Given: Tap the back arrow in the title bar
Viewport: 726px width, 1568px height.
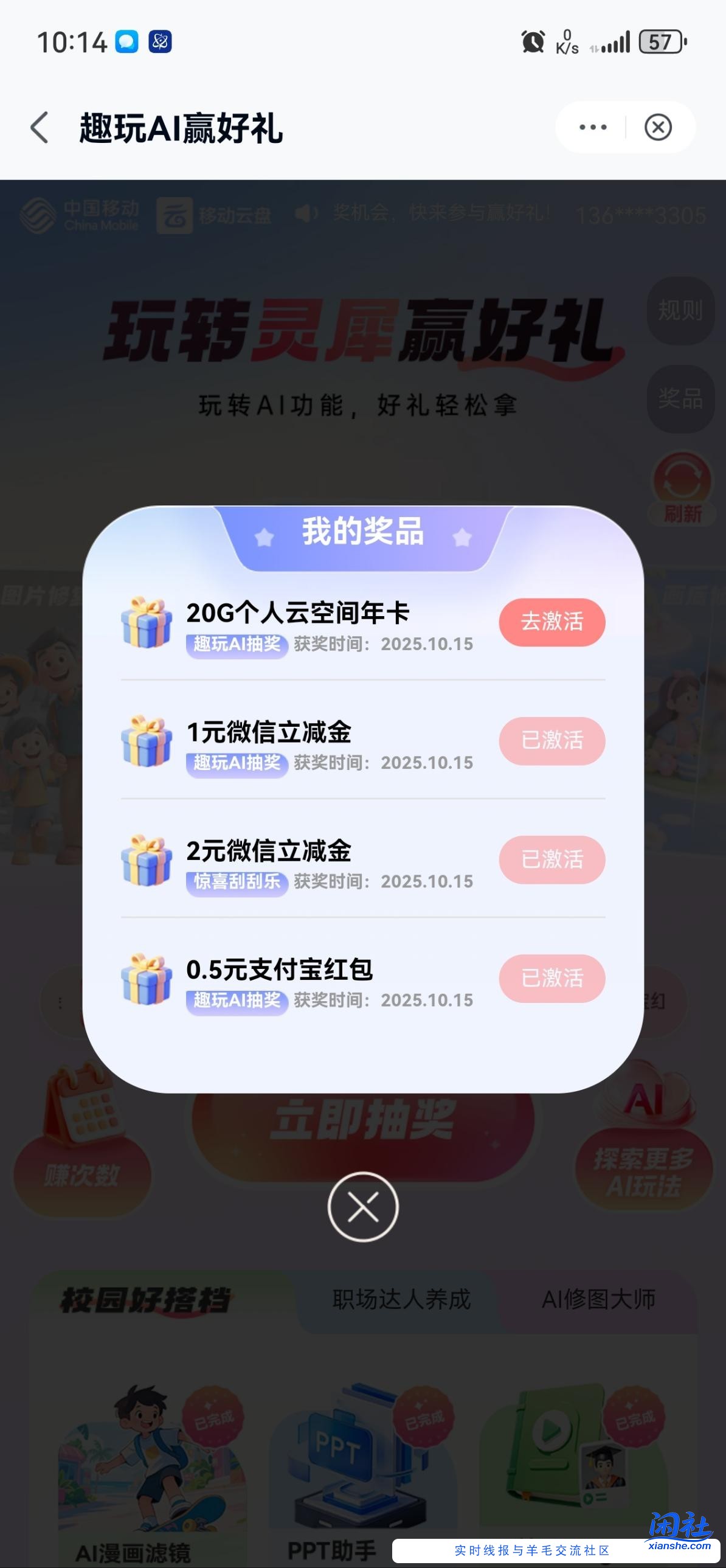Looking at the screenshot, I should pos(39,128).
